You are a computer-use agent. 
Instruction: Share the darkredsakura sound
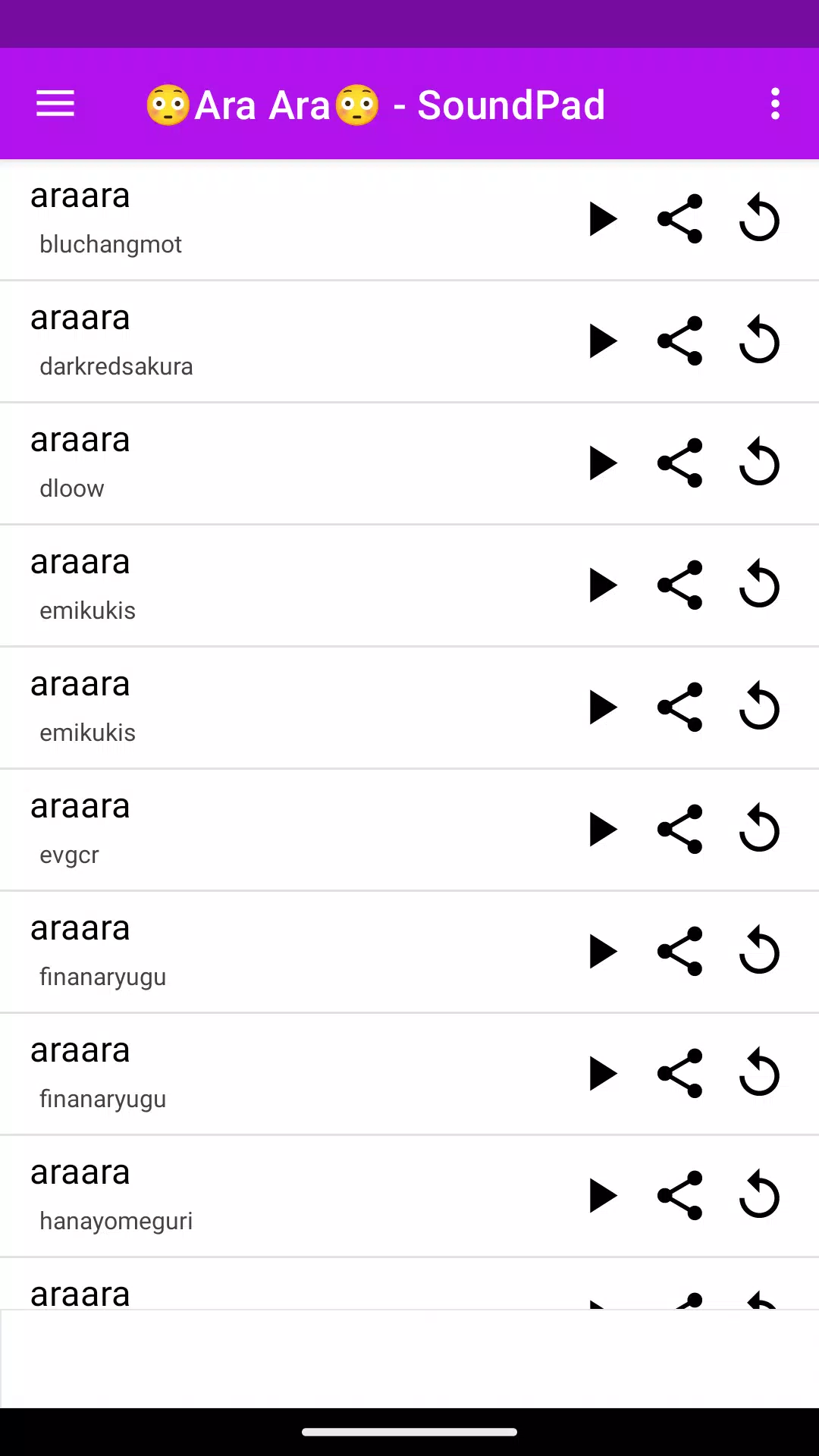[x=680, y=341]
